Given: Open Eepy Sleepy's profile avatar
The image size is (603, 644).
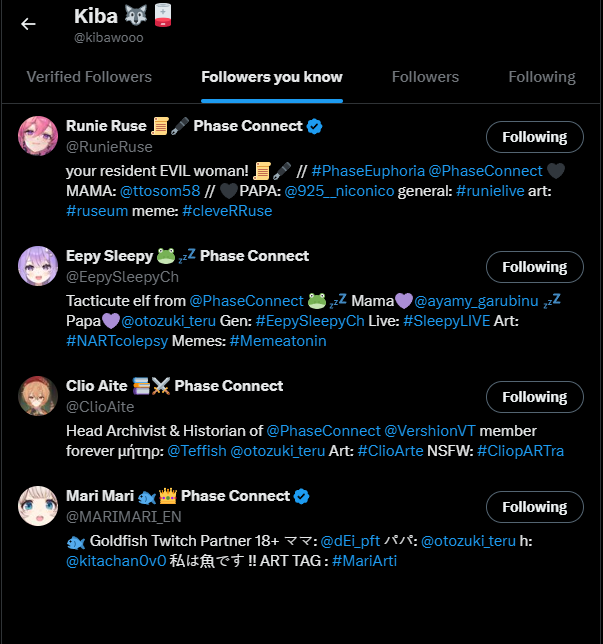Looking at the screenshot, I should pyautogui.click(x=38, y=266).
